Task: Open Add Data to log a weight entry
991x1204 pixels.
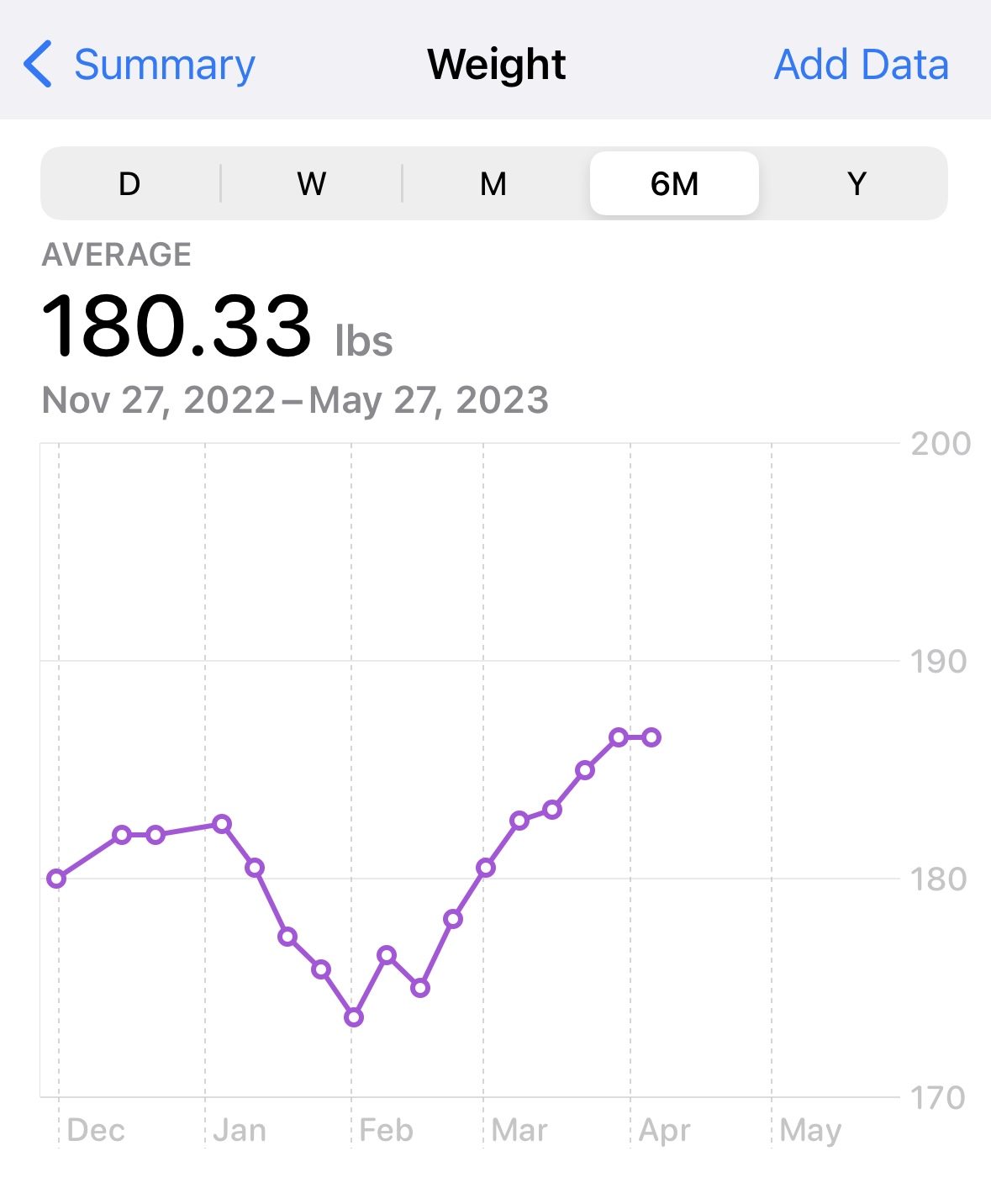Action: [861, 64]
